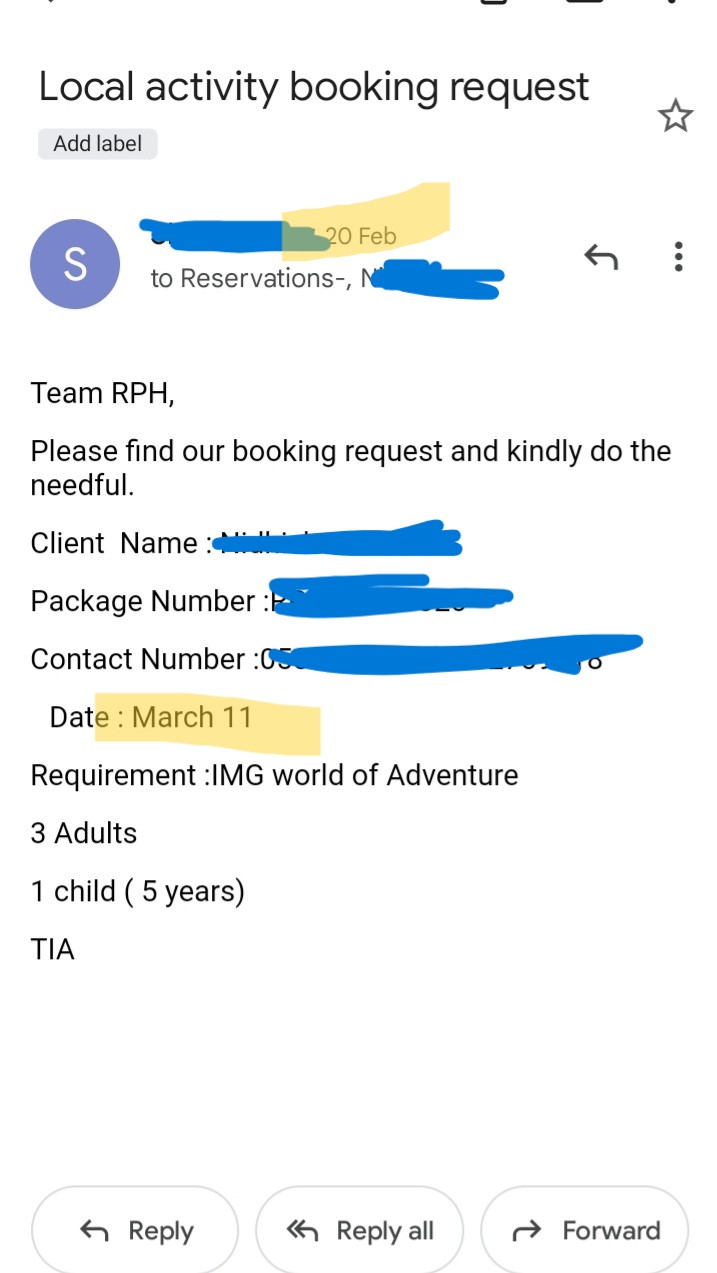Open the message overflow menu
Image resolution: width=717 pixels, height=1273 pixels.
(x=679, y=258)
